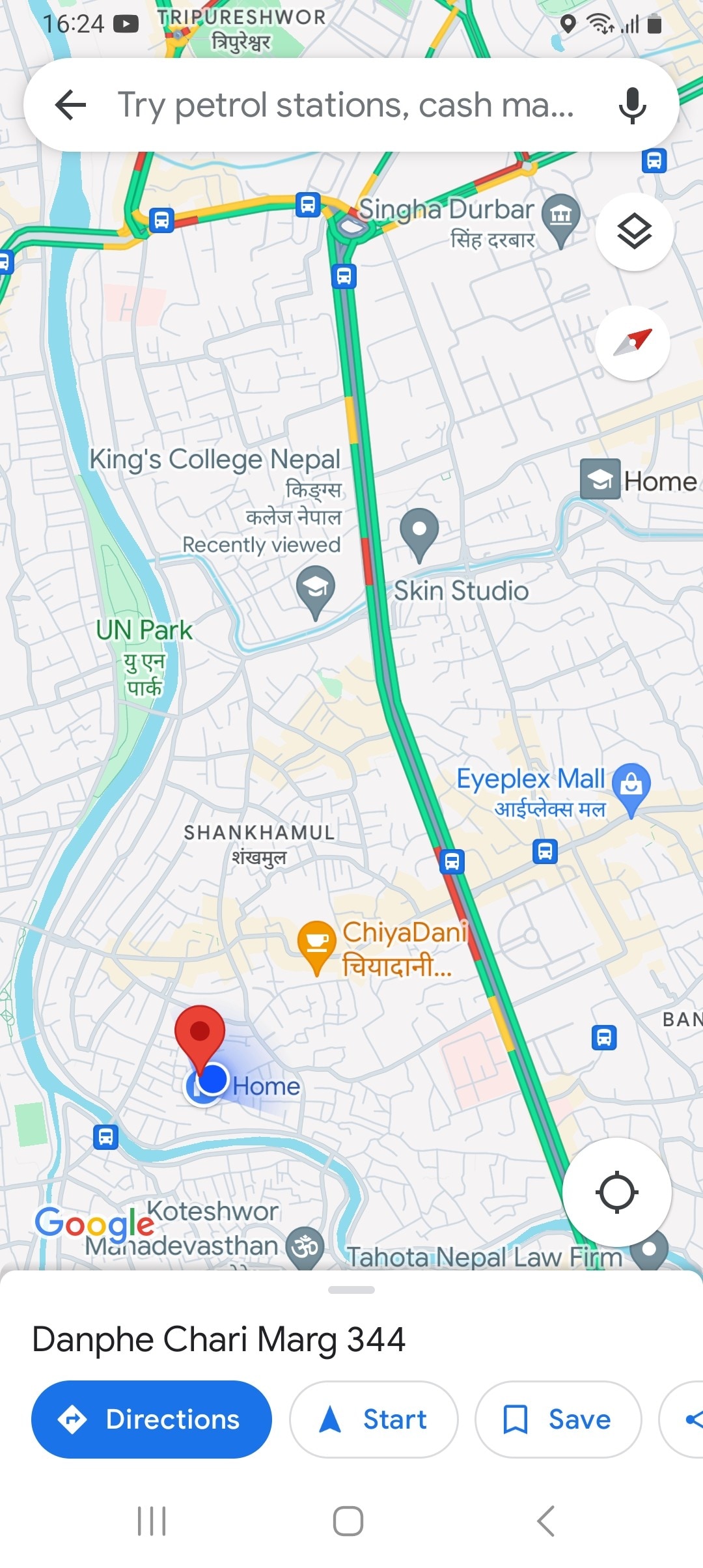
Task: Open recent apps from the navigation bar
Action: click(152, 1521)
